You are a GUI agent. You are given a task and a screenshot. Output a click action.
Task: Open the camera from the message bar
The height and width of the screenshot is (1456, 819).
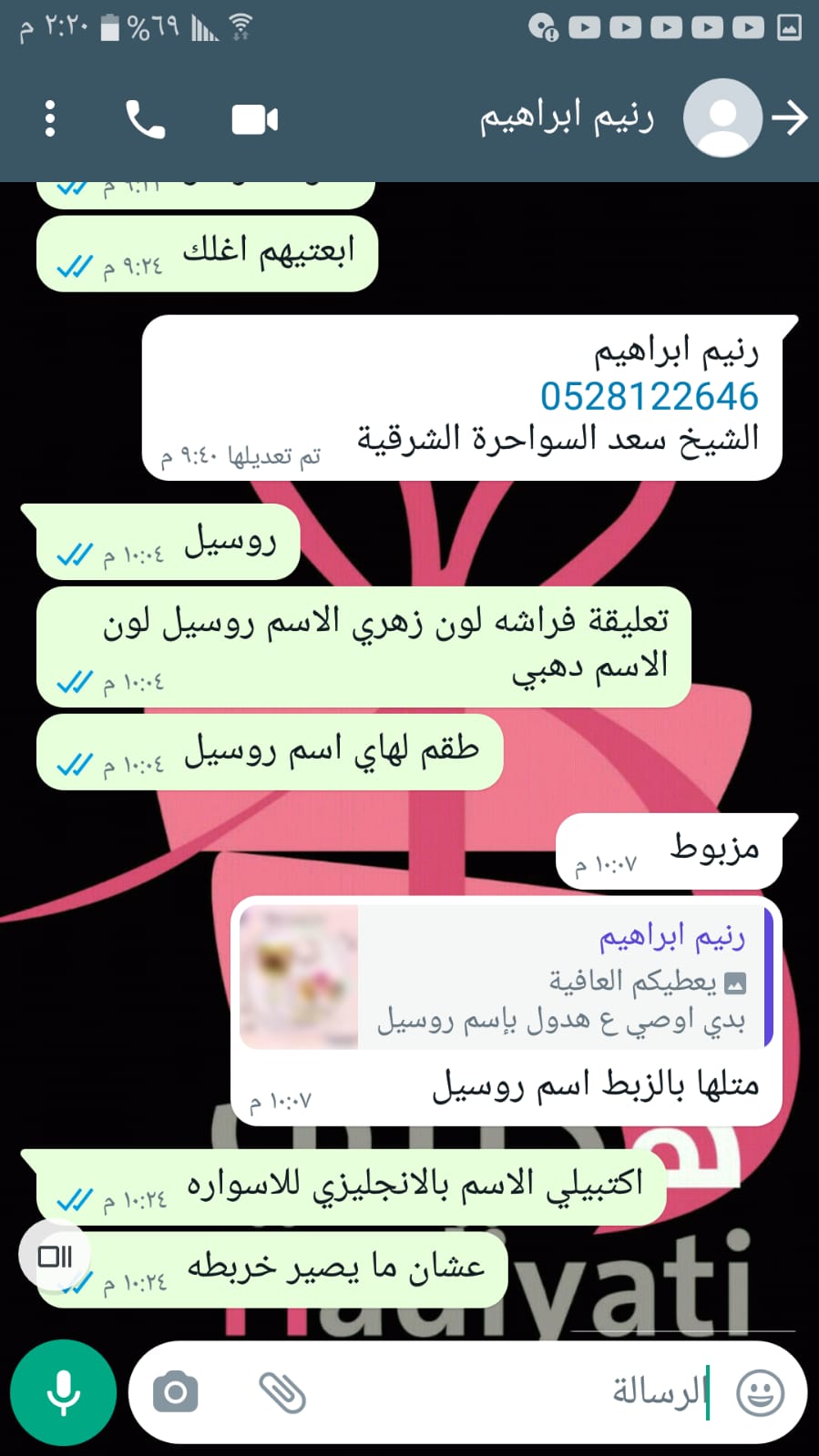pyautogui.click(x=176, y=1392)
